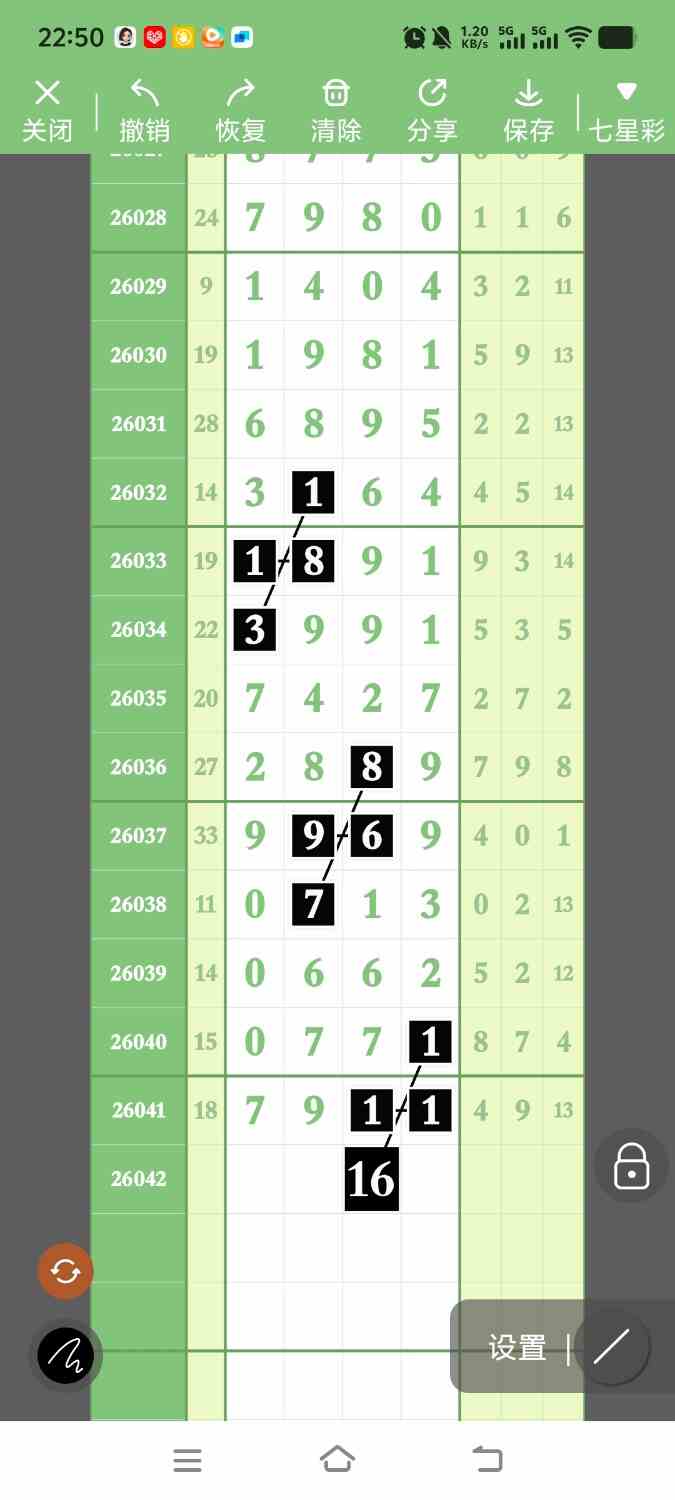675x1500 pixels.
Task: Go to the home screen
Action: click(x=337, y=1460)
